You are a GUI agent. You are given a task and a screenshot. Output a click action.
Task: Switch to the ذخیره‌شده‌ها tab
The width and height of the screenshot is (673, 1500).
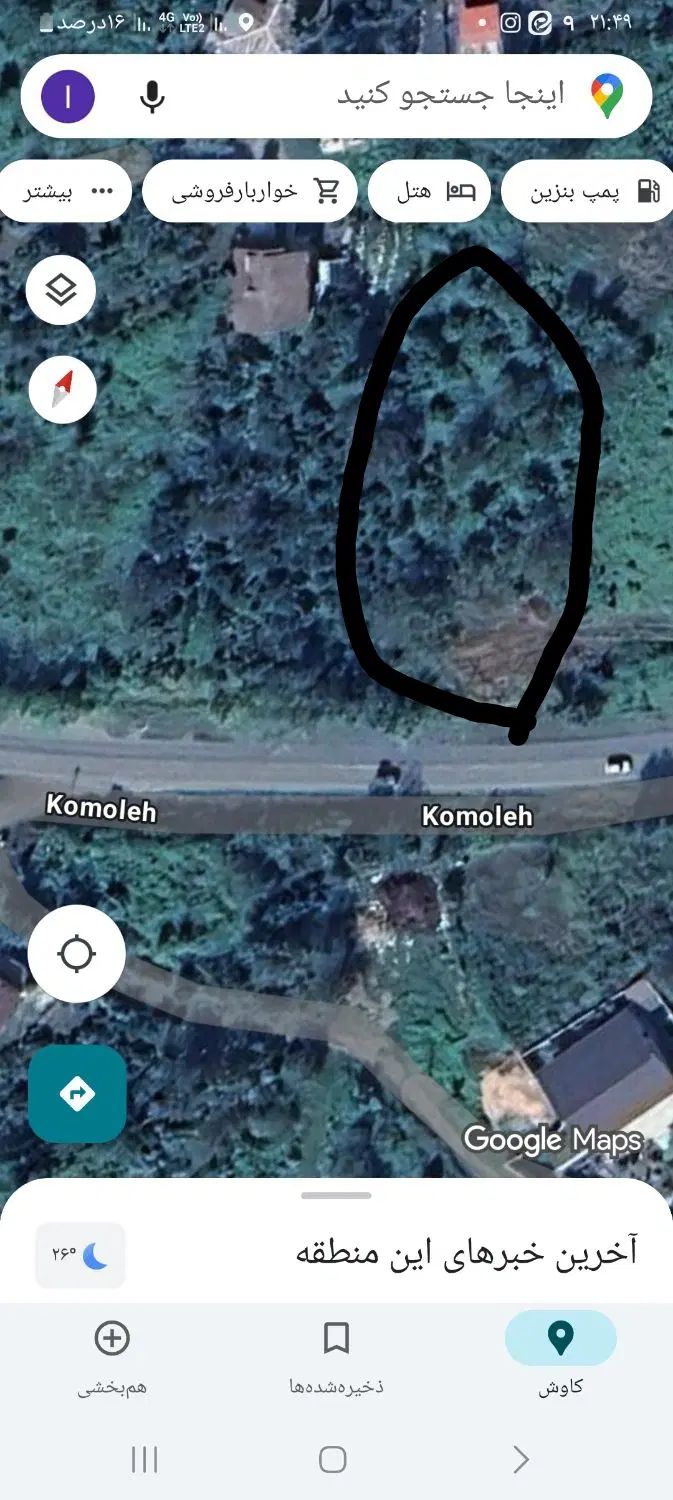[336, 1355]
